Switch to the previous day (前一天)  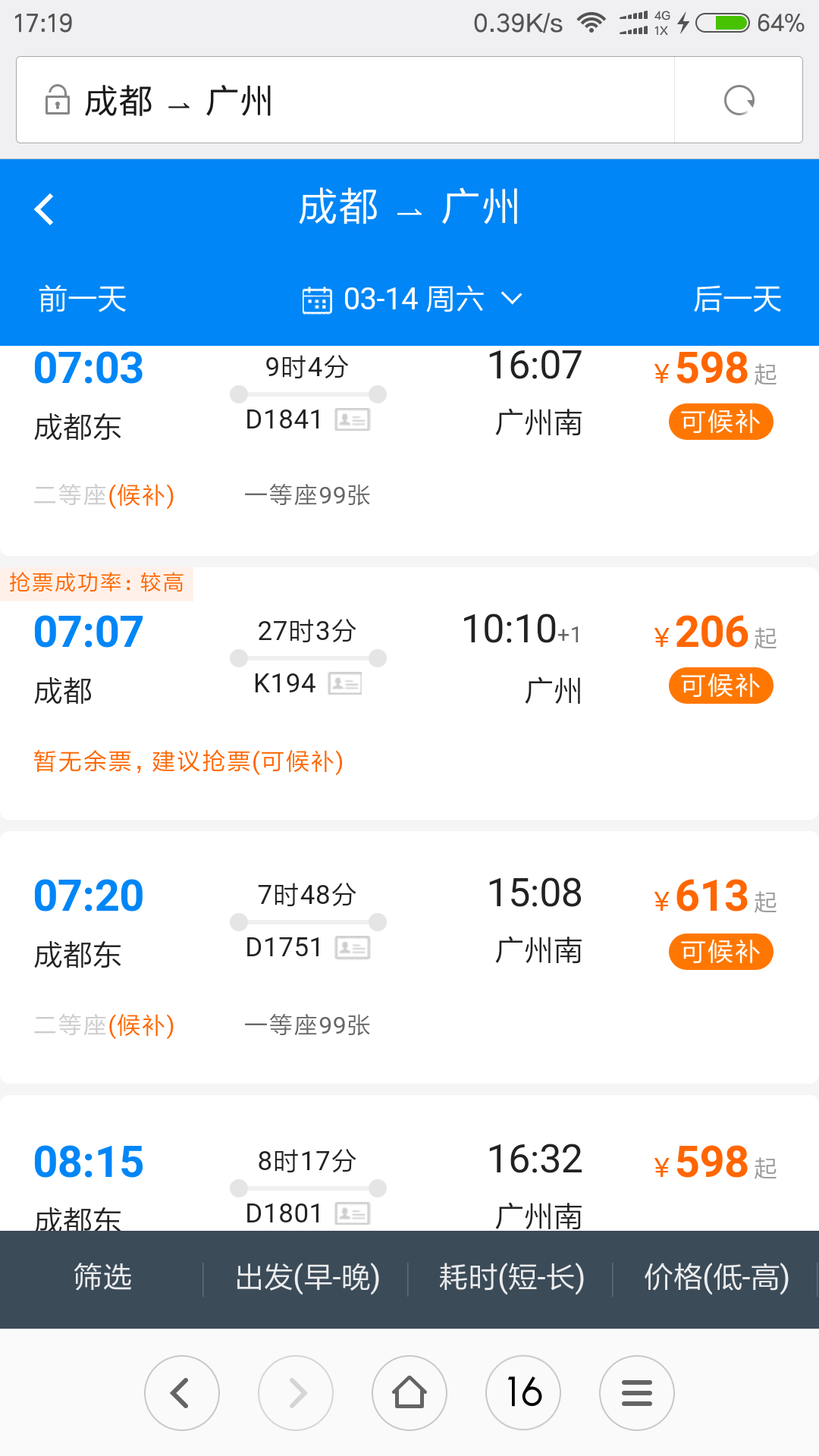[83, 299]
